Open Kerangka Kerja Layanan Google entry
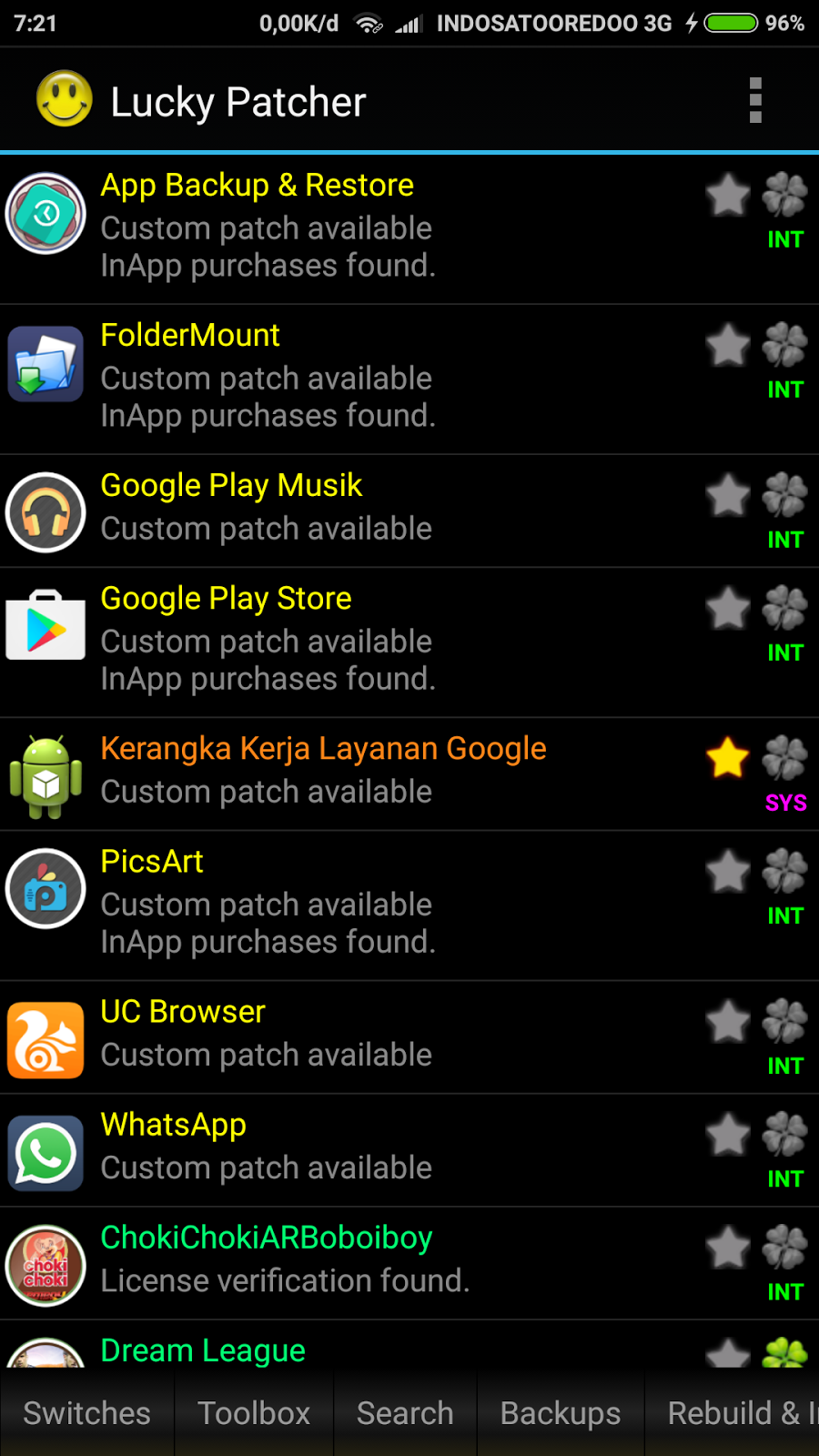Viewport: 819px width, 1456px height. tap(364, 772)
